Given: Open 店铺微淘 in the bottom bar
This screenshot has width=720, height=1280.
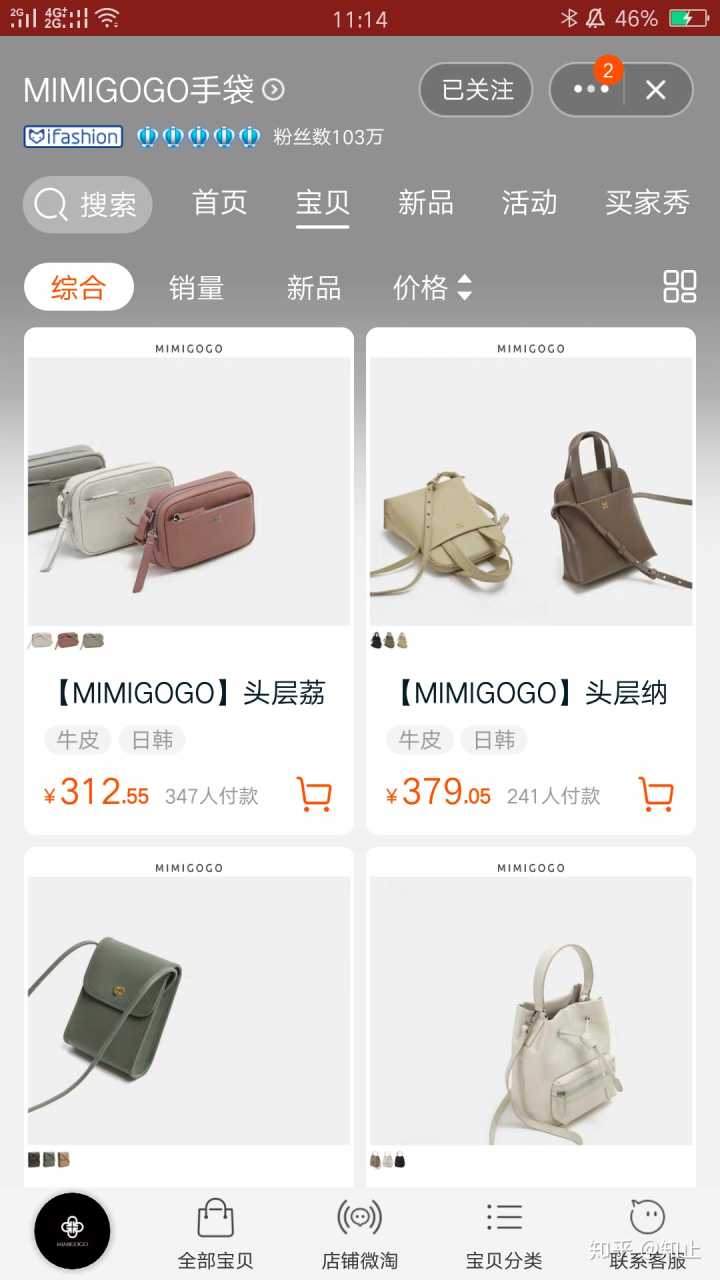Looking at the screenshot, I should point(360,1233).
